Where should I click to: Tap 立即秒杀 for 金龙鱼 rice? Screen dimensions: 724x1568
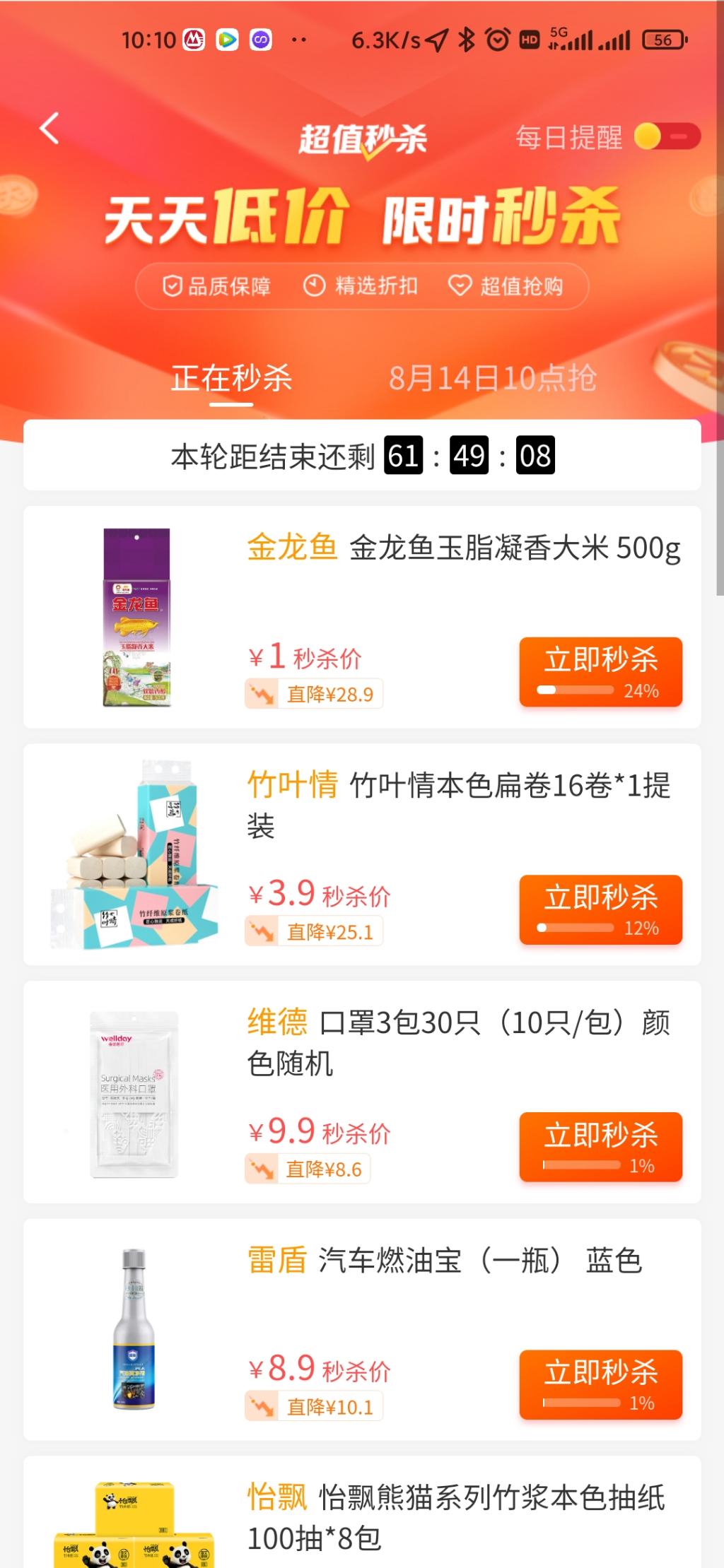(x=601, y=672)
